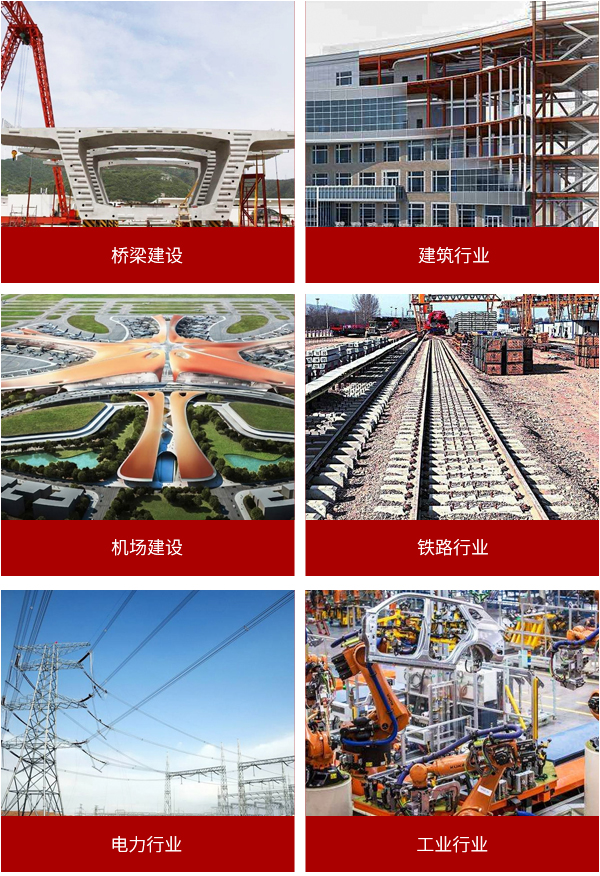Tap the 铁路行业 tile

pos(452,435)
